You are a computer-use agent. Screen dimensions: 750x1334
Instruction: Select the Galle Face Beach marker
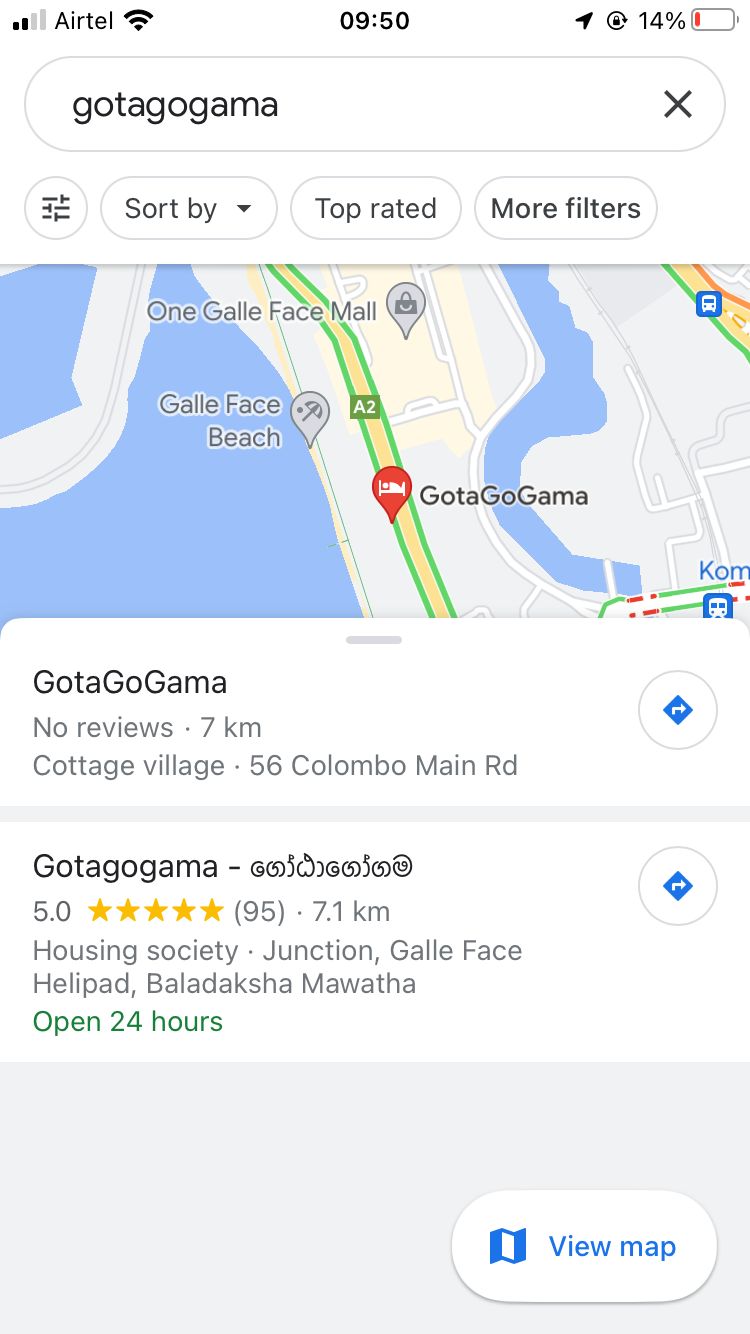pyautogui.click(x=310, y=418)
